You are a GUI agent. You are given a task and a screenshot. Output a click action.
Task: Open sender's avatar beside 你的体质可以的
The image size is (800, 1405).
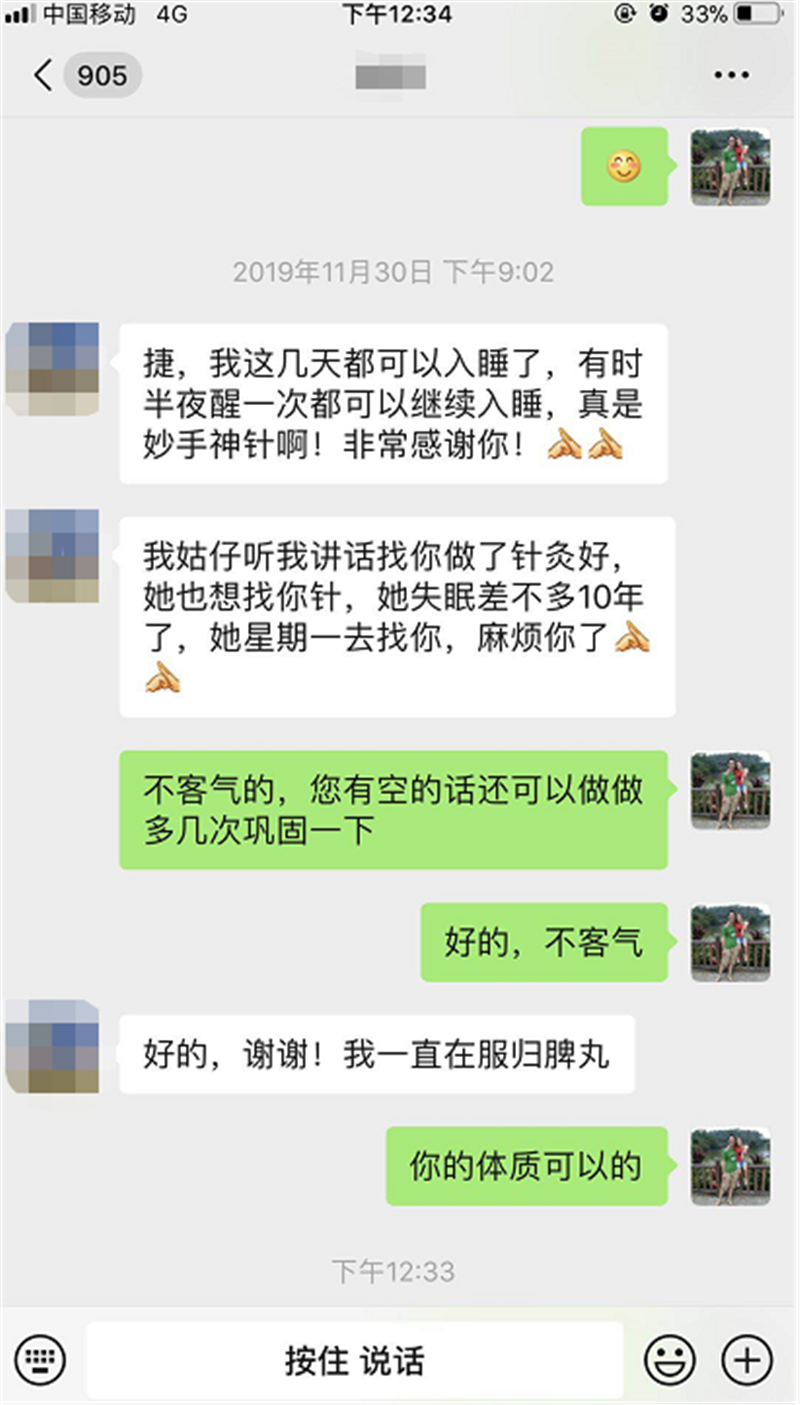(x=730, y=1166)
